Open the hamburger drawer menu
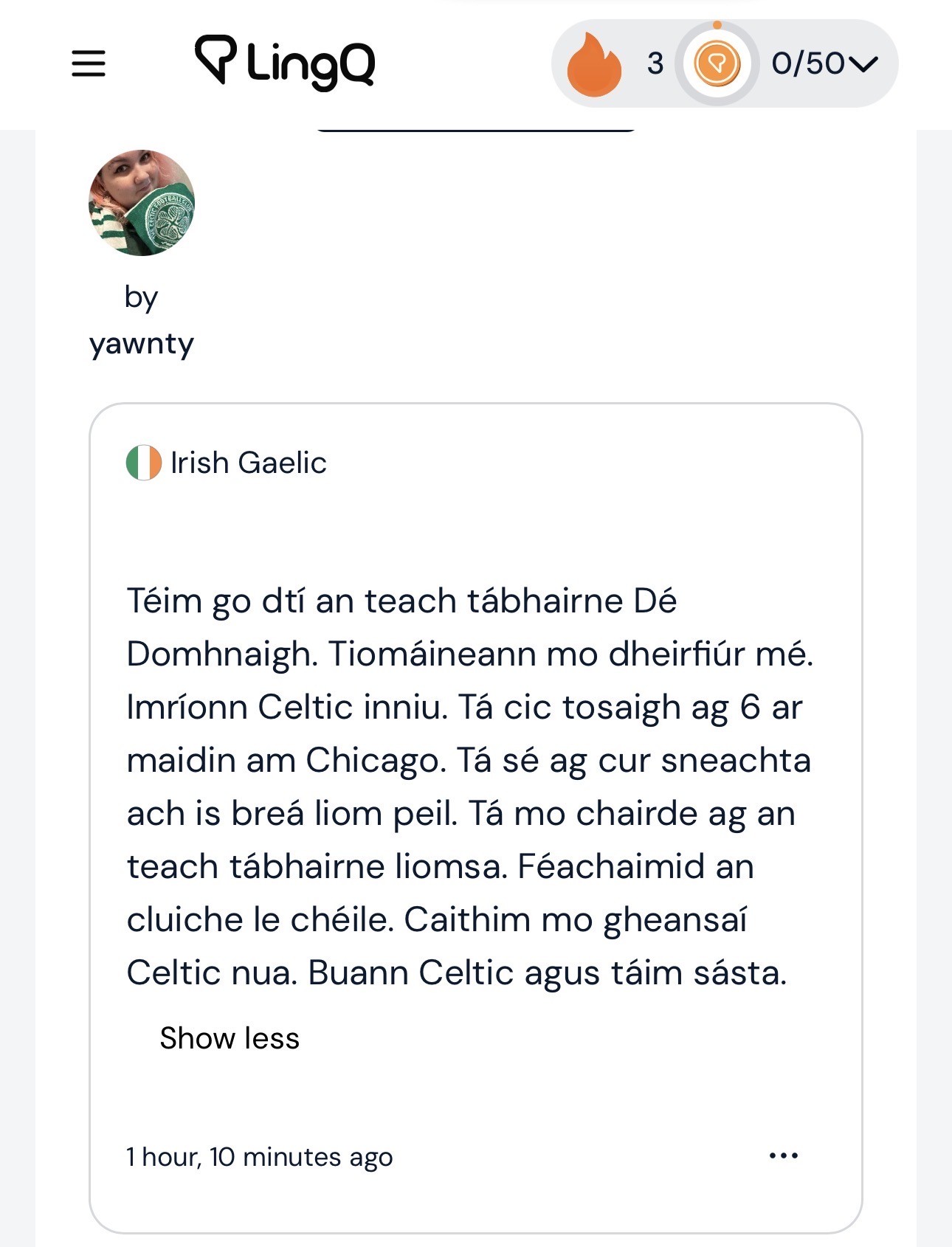Image resolution: width=952 pixels, height=1247 pixels. 88,63
